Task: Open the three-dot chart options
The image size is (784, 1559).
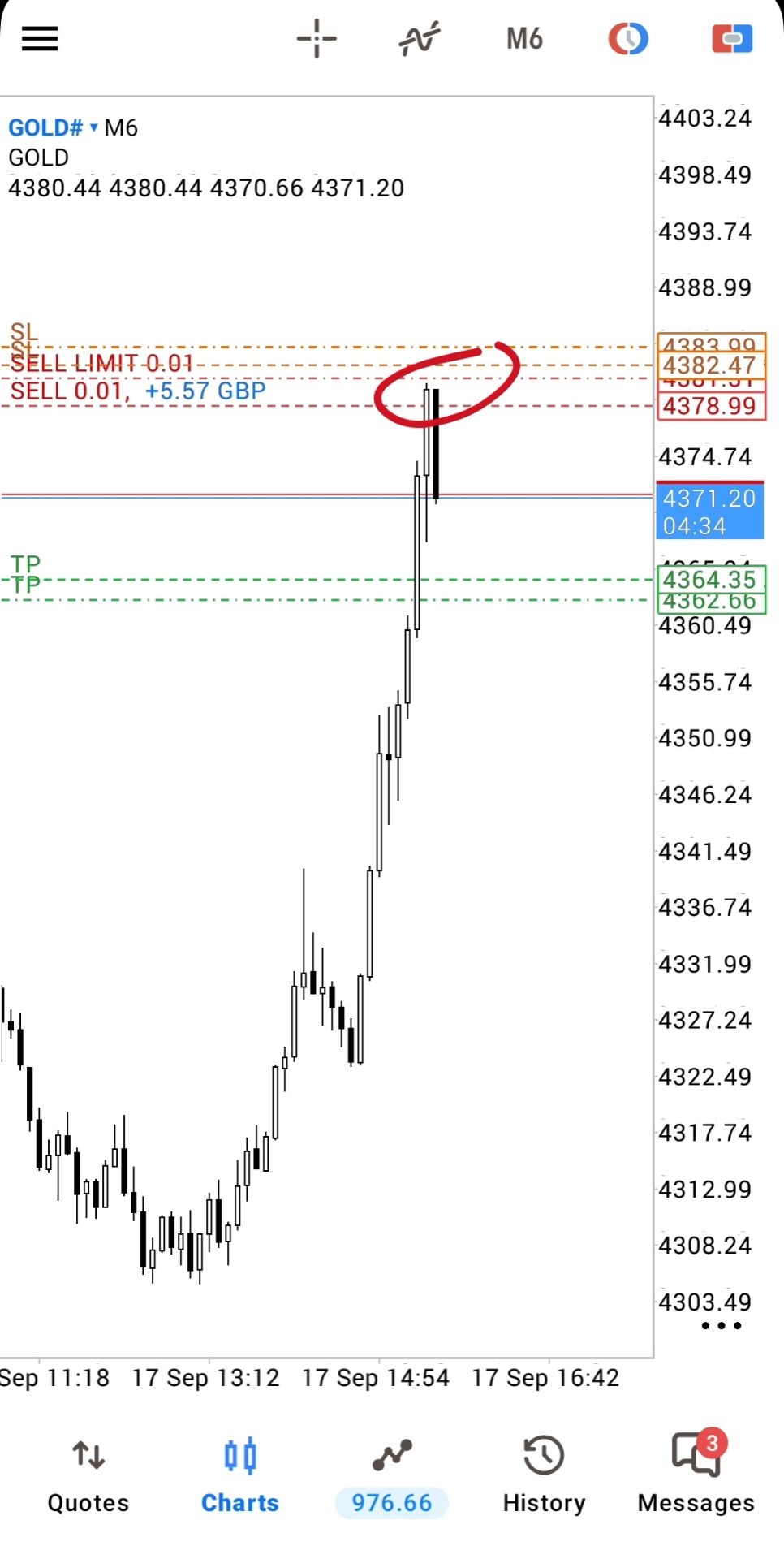Action: click(722, 1326)
